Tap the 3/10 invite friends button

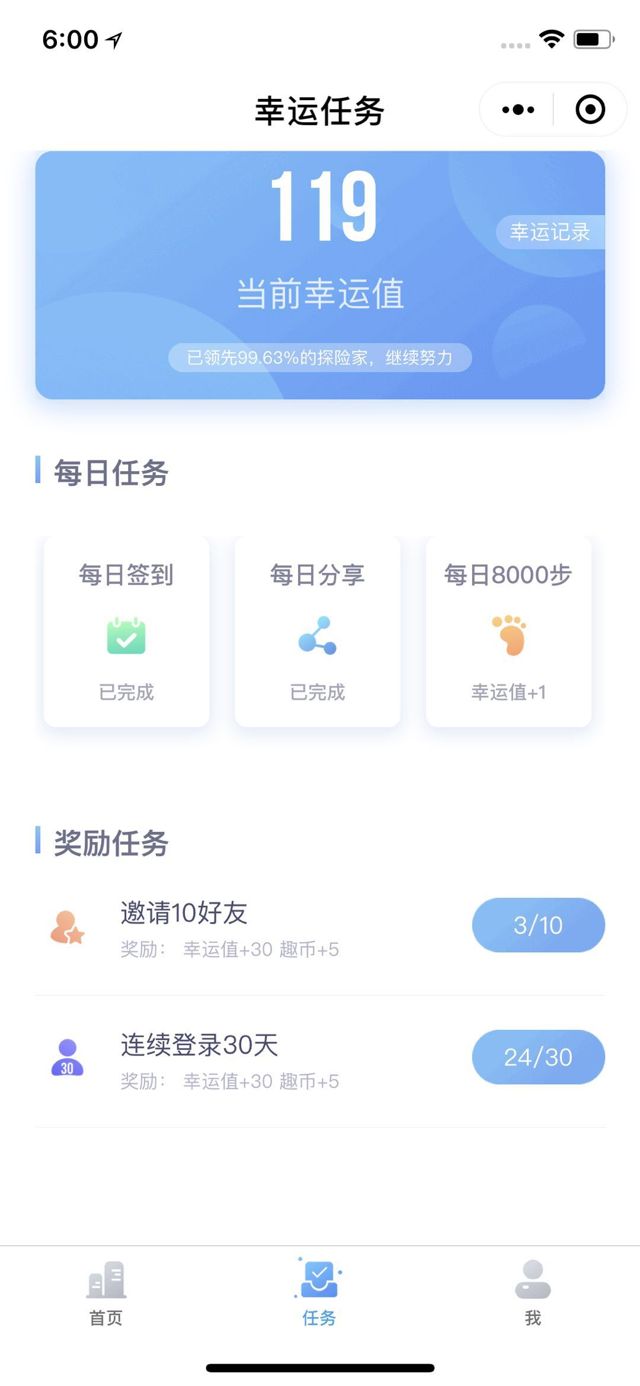(x=538, y=925)
